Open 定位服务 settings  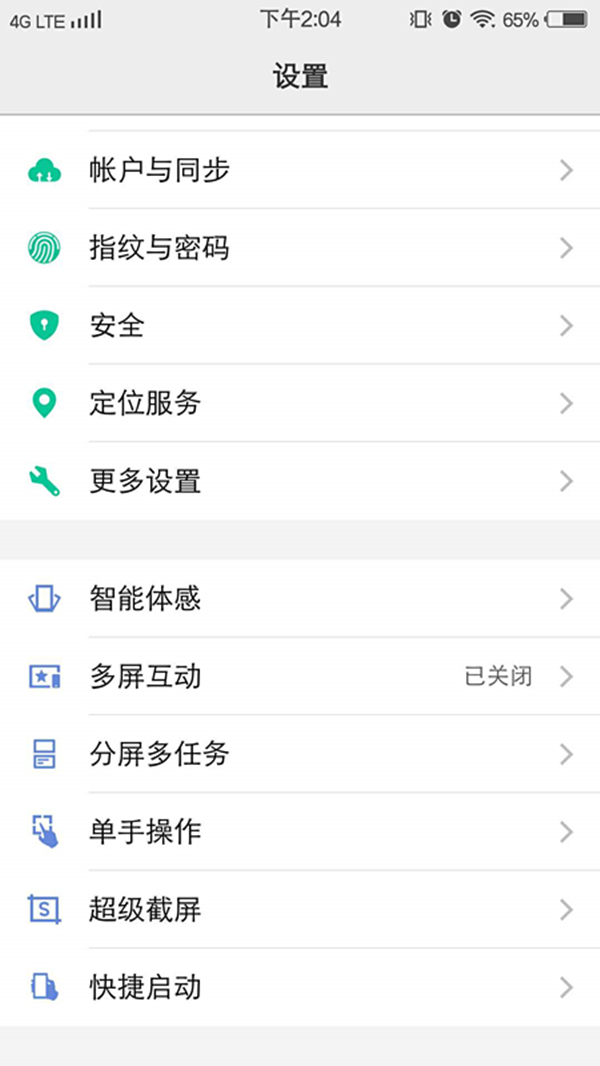coord(300,403)
